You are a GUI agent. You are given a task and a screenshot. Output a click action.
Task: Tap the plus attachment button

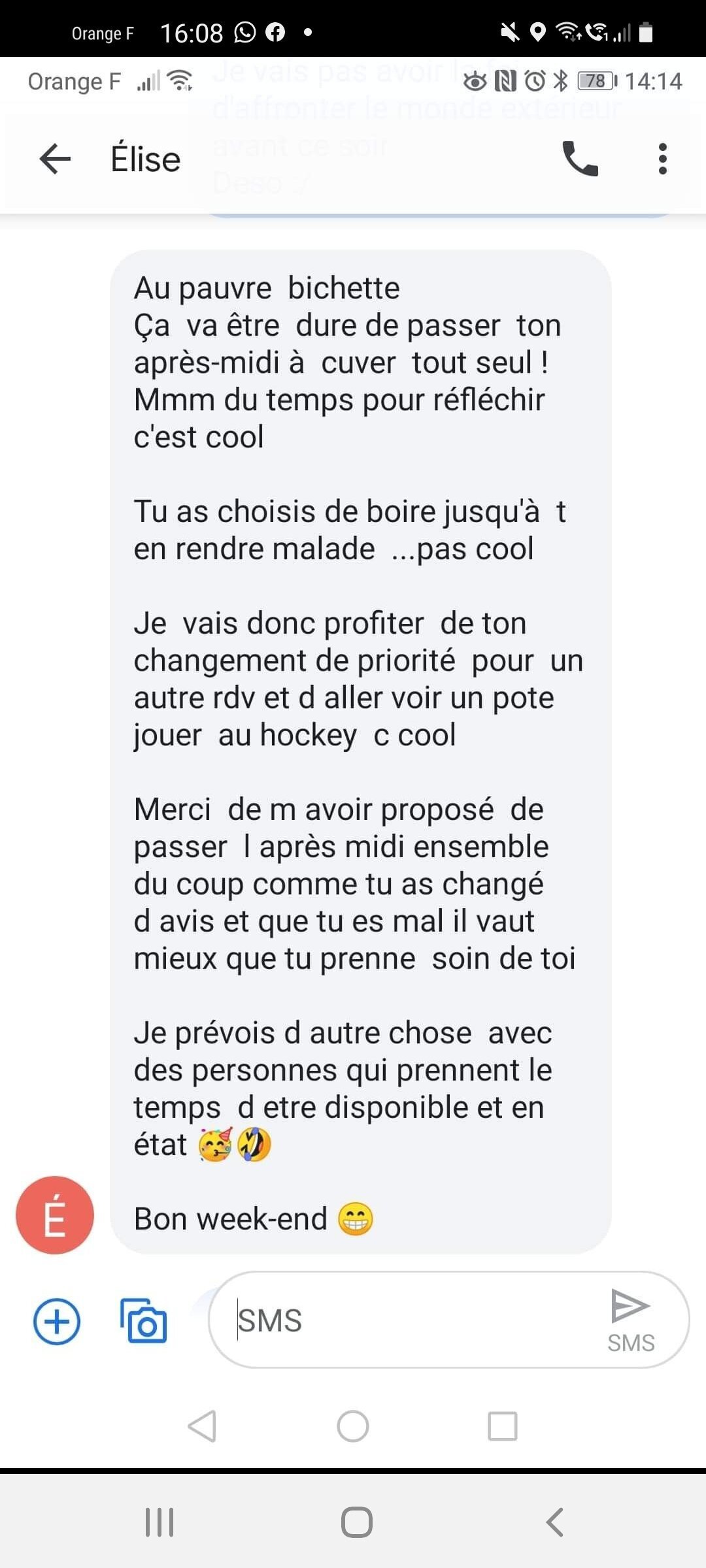point(57,1321)
